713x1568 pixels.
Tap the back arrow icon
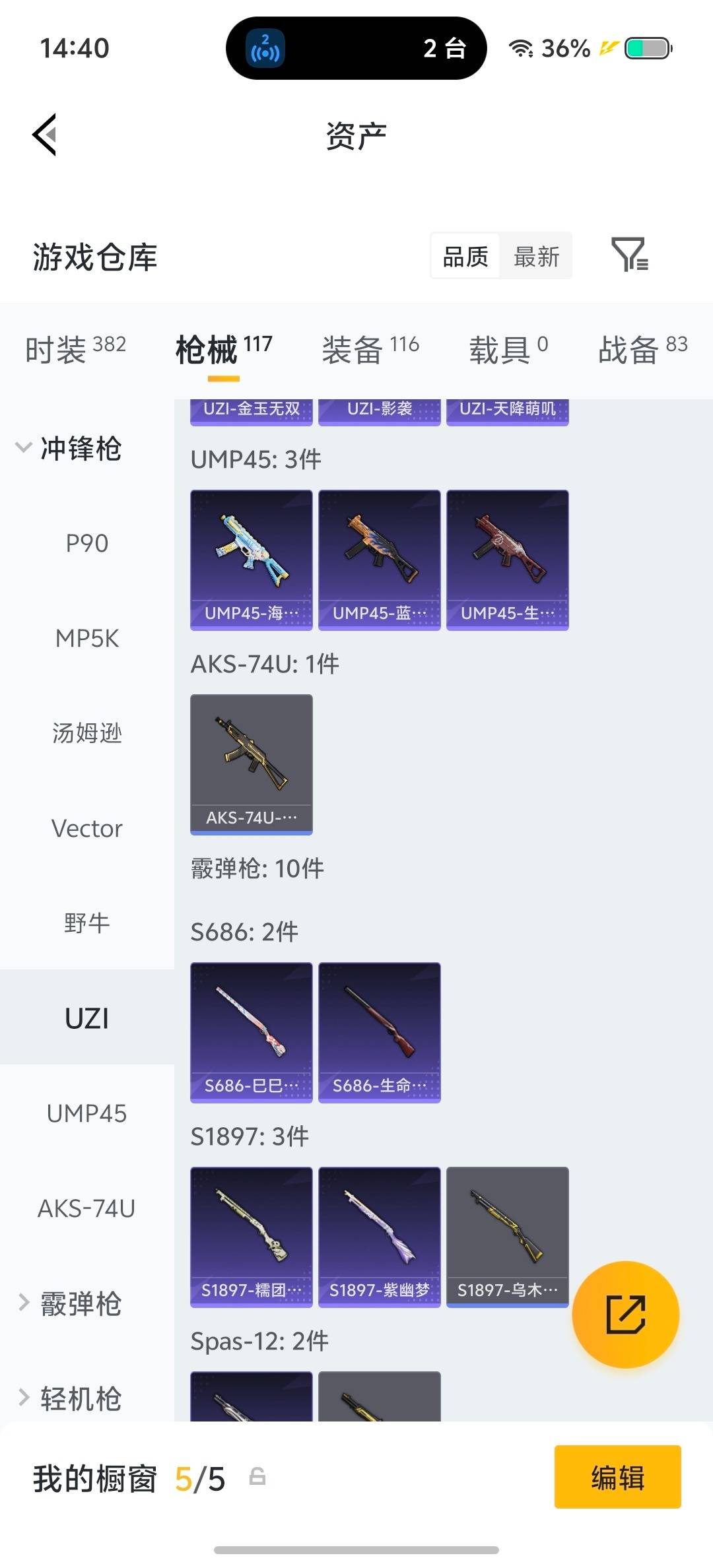click(44, 135)
